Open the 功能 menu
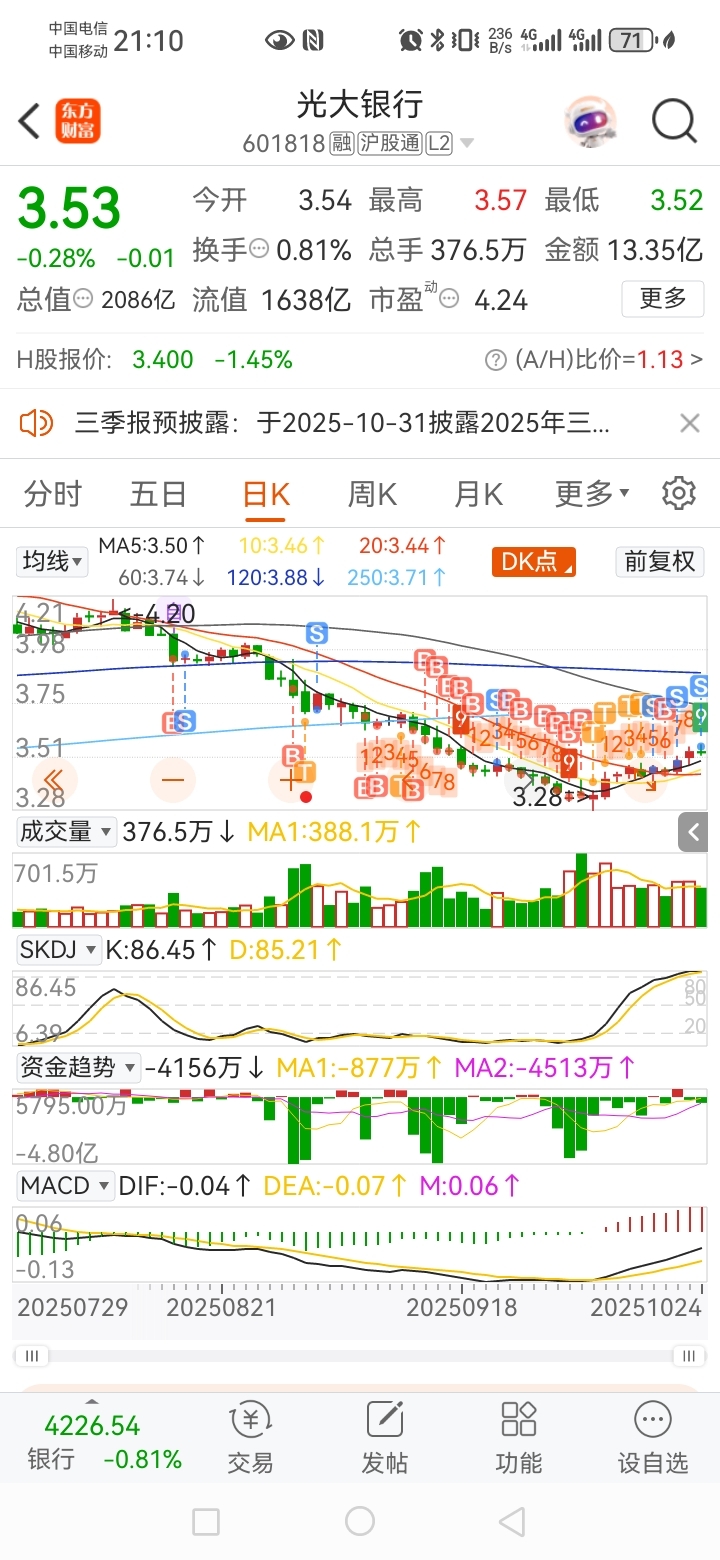Image resolution: width=720 pixels, height=1560 pixels. (x=519, y=1438)
